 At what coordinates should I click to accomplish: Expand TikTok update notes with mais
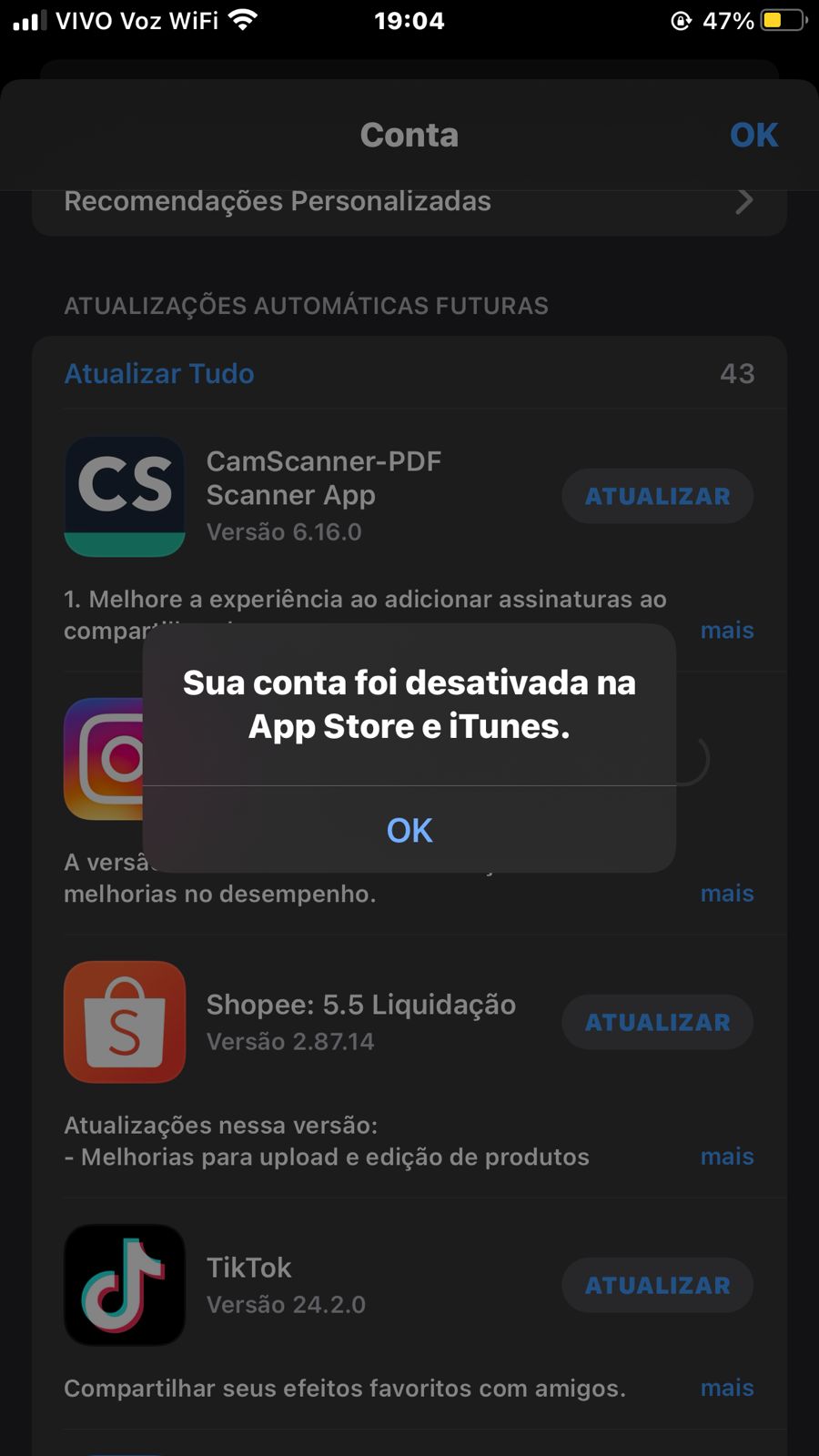click(727, 1388)
